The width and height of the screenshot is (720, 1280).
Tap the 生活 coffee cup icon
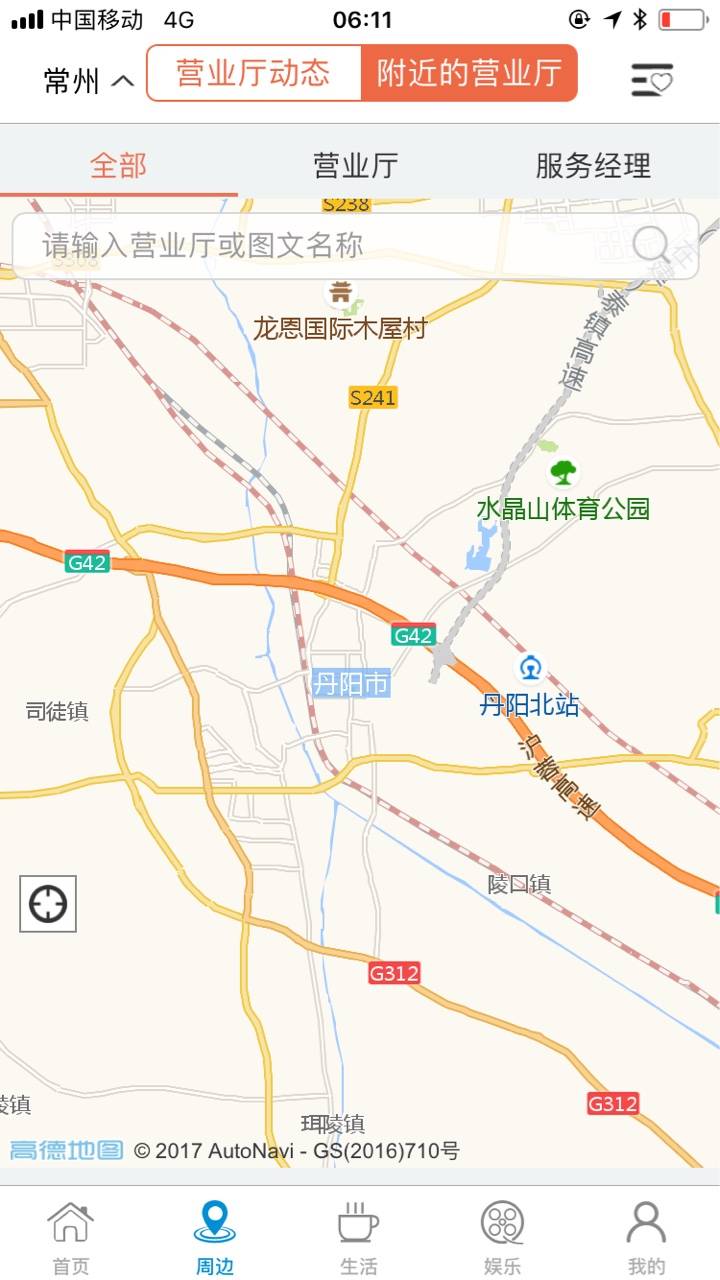point(360,1220)
